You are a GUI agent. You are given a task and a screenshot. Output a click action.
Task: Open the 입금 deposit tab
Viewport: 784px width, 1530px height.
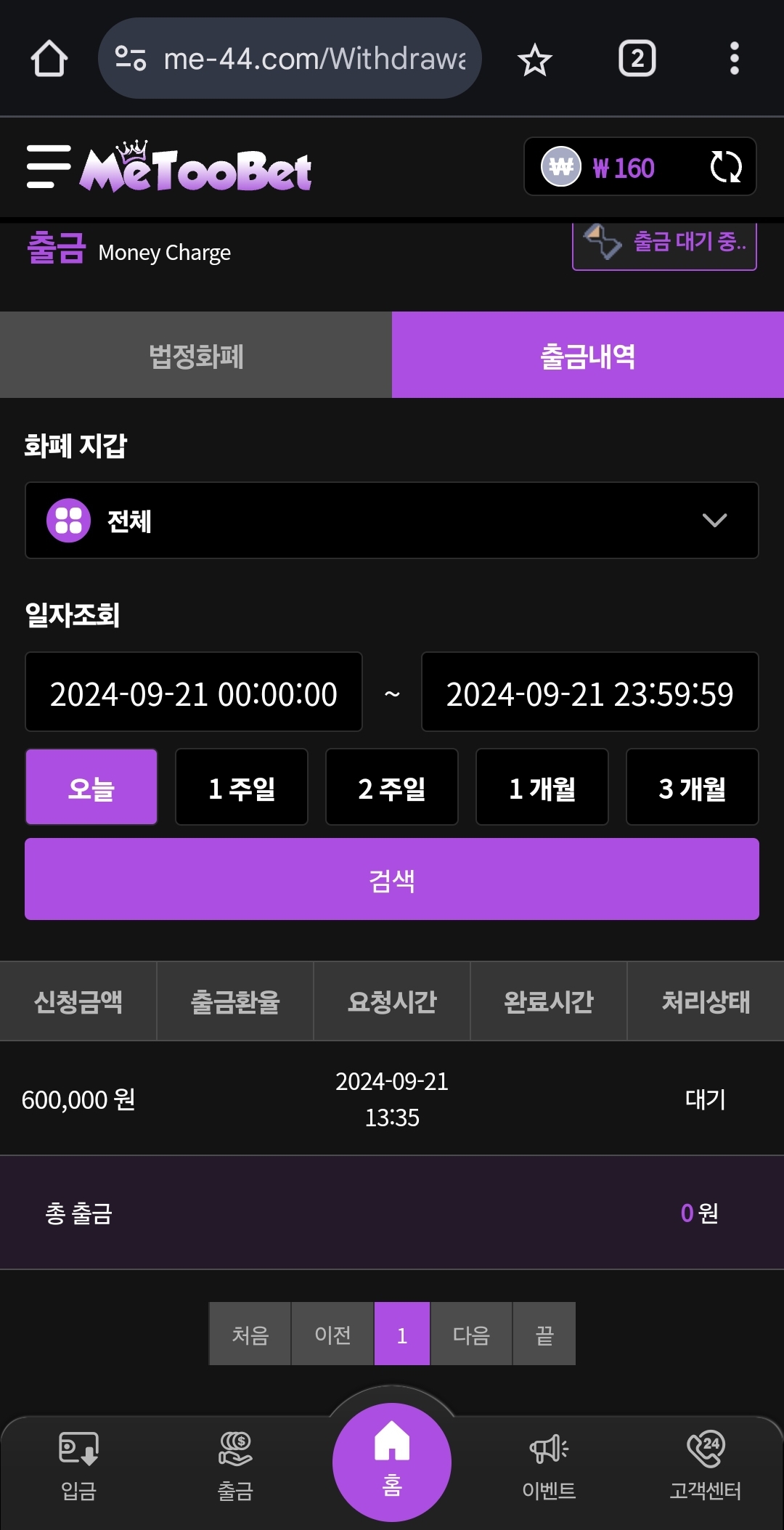coord(78,1465)
